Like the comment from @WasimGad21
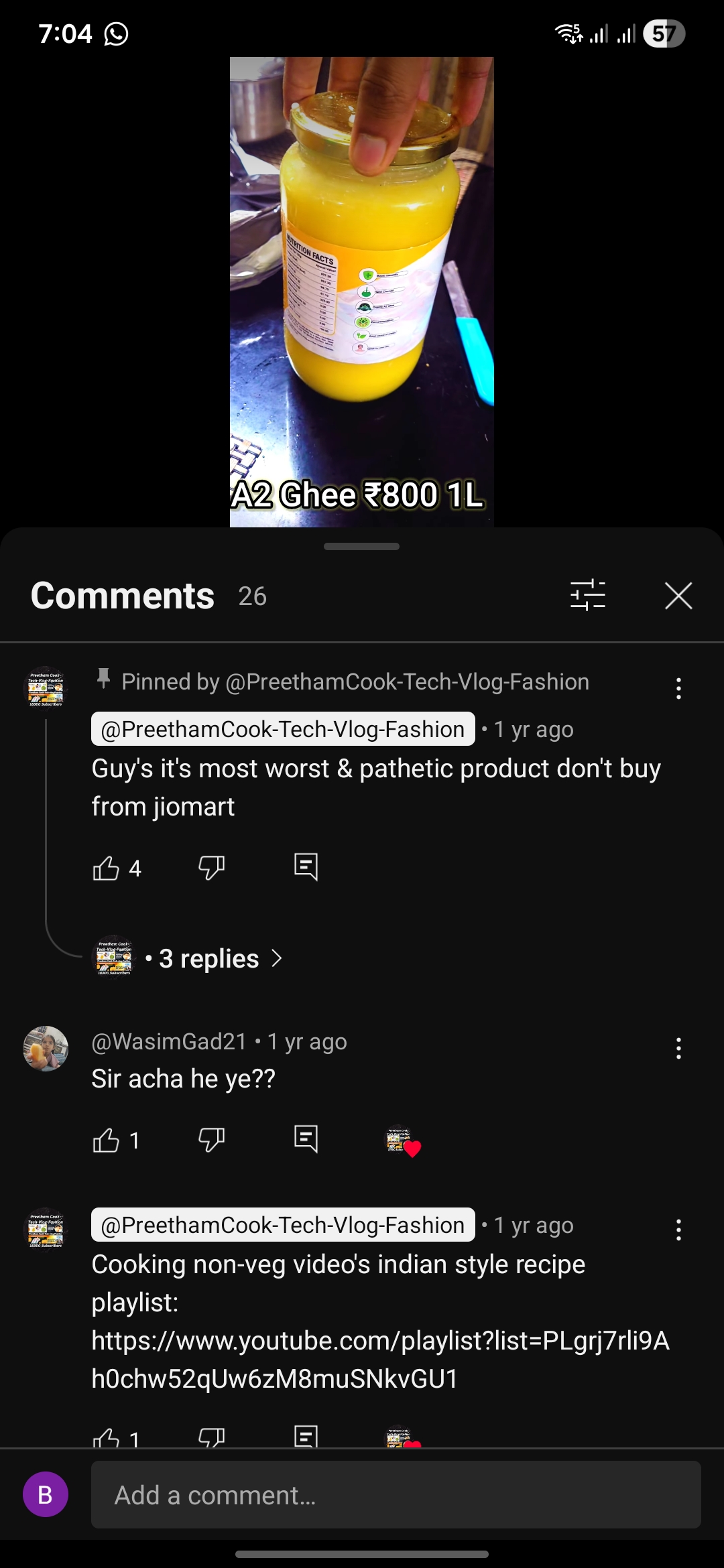 tap(106, 1140)
